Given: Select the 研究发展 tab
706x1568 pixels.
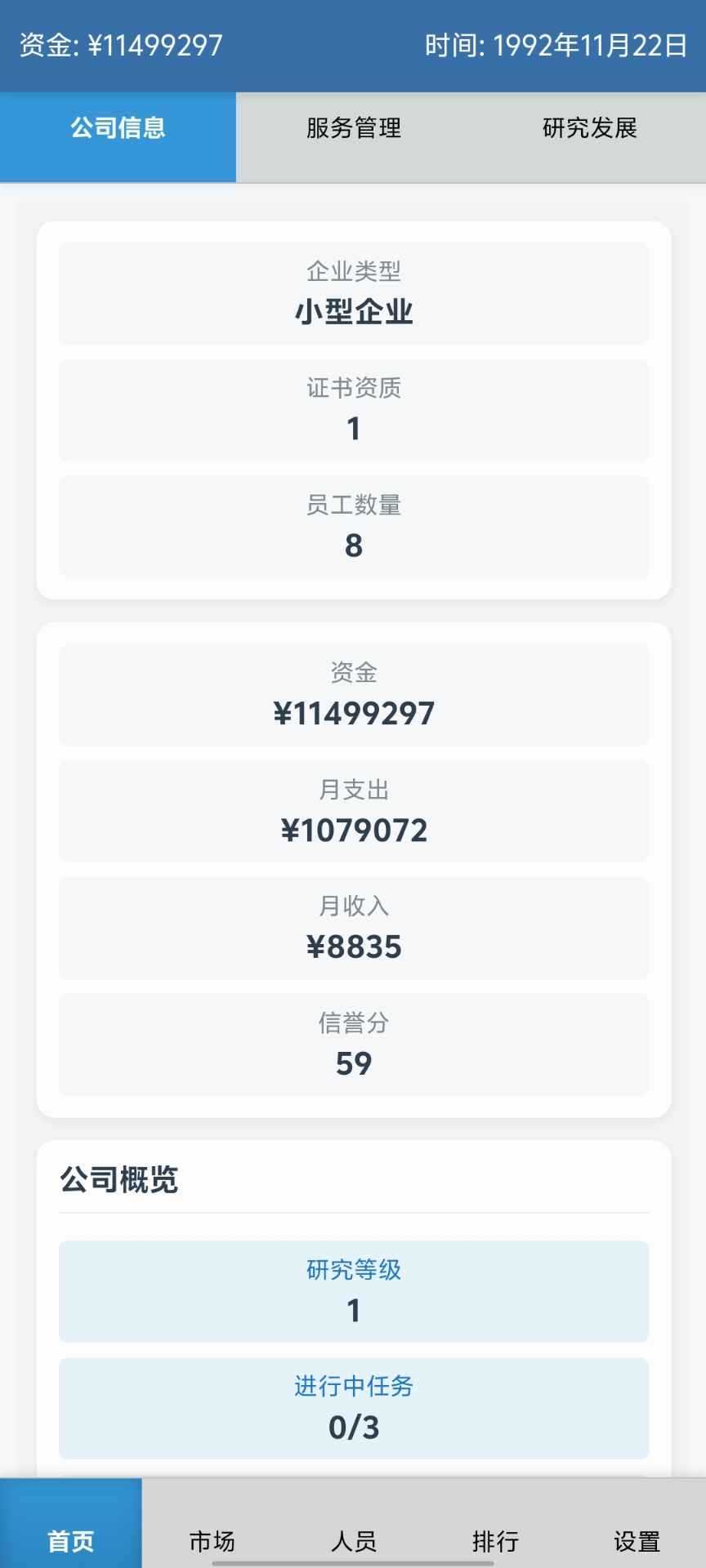Looking at the screenshot, I should pyautogui.click(x=589, y=129).
